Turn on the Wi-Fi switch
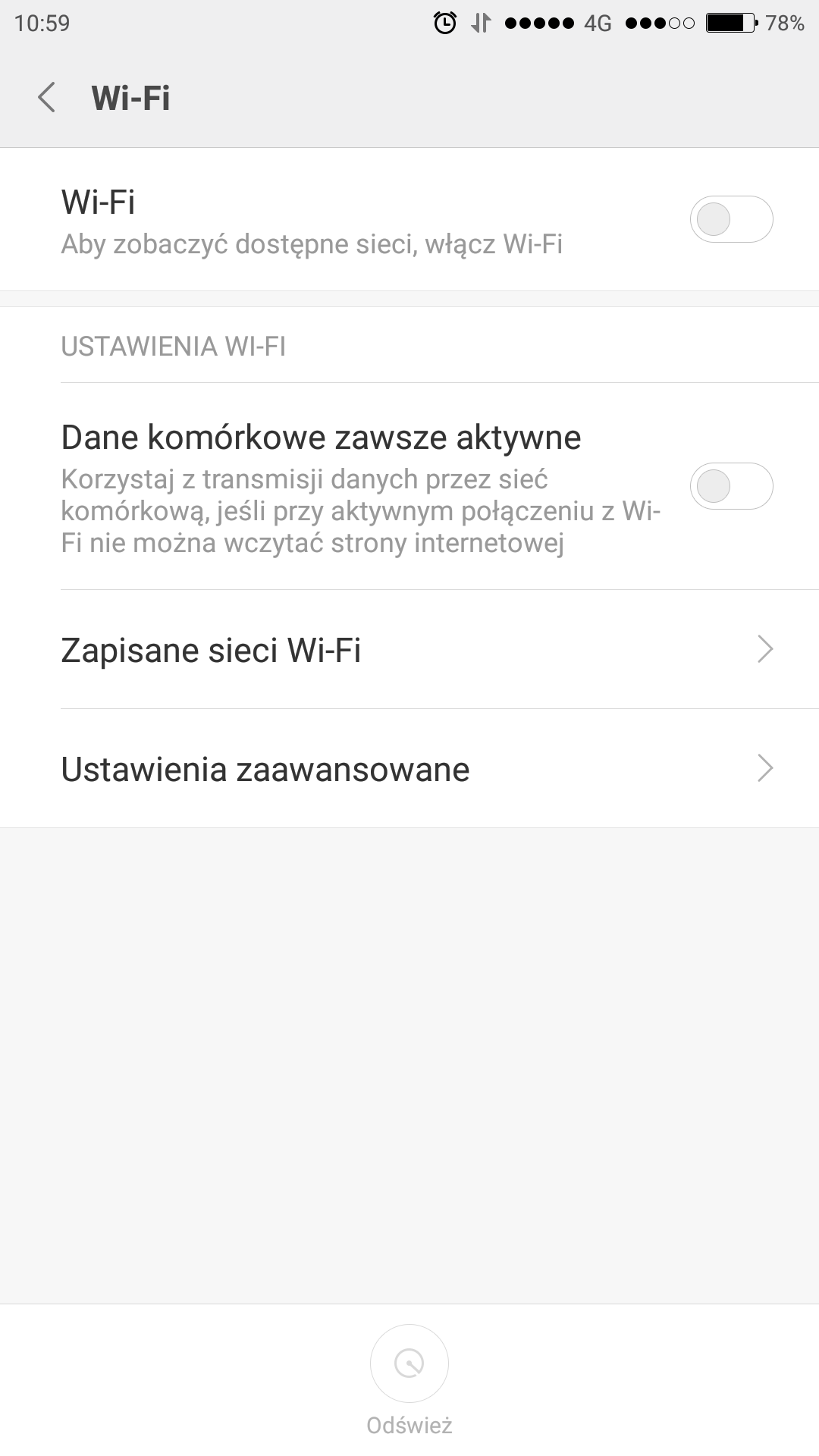 [x=730, y=220]
